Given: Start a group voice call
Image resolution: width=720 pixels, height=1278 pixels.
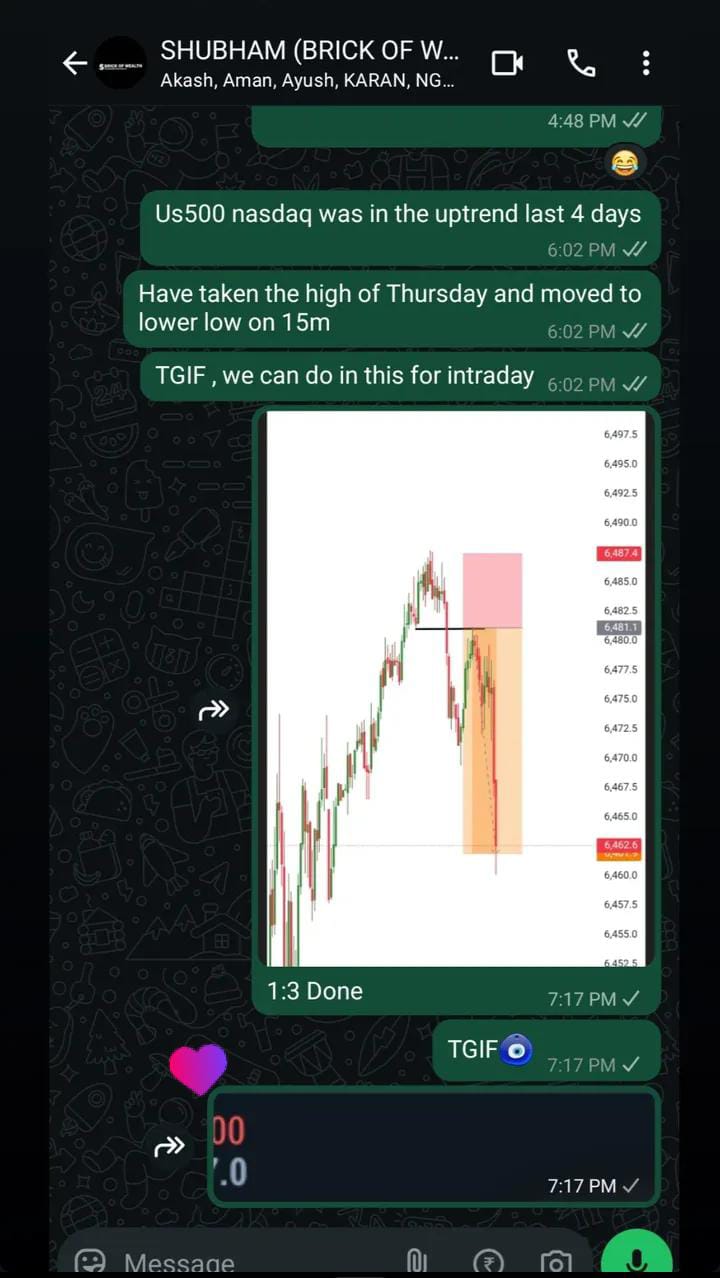Looking at the screenshot, I should (x=581, y=64).
